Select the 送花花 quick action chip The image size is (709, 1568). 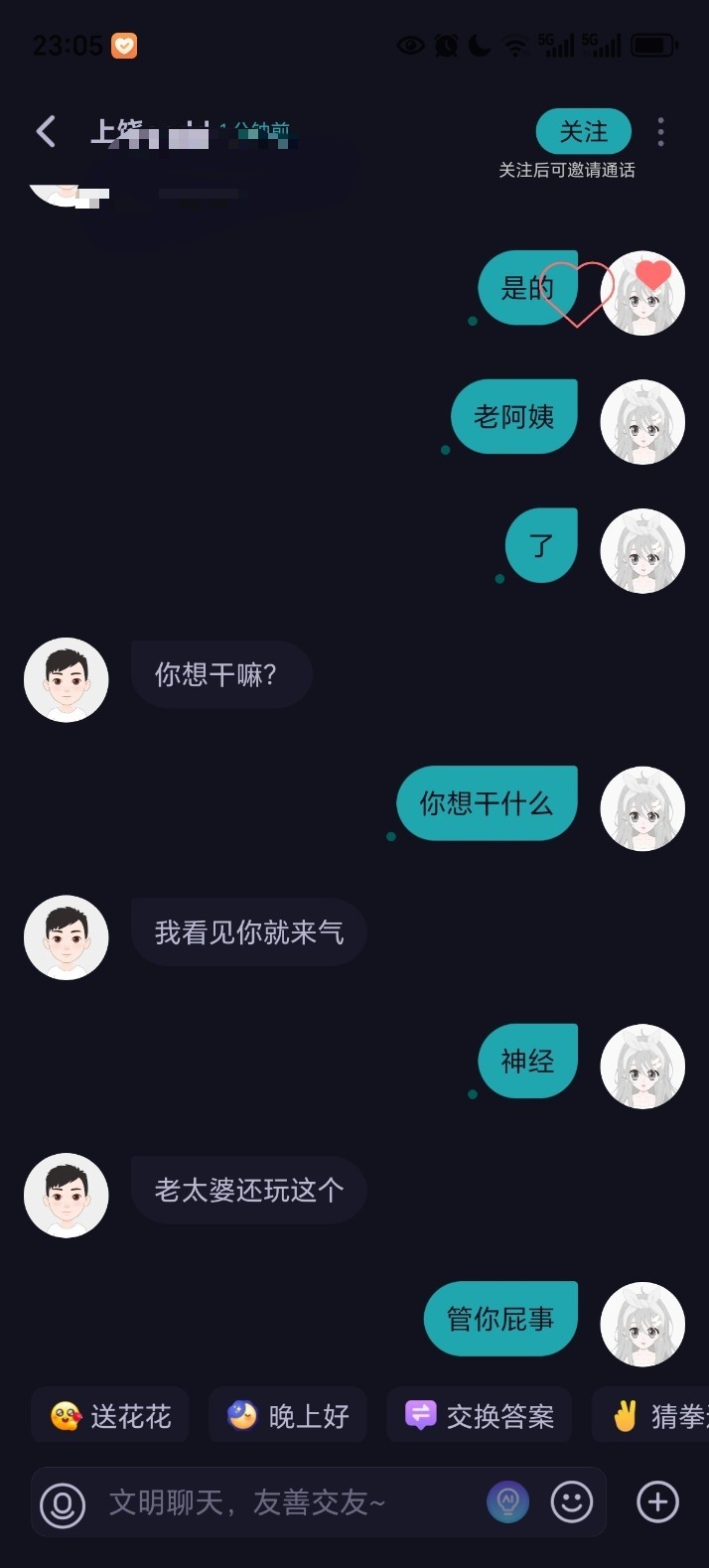[110, 1415]
